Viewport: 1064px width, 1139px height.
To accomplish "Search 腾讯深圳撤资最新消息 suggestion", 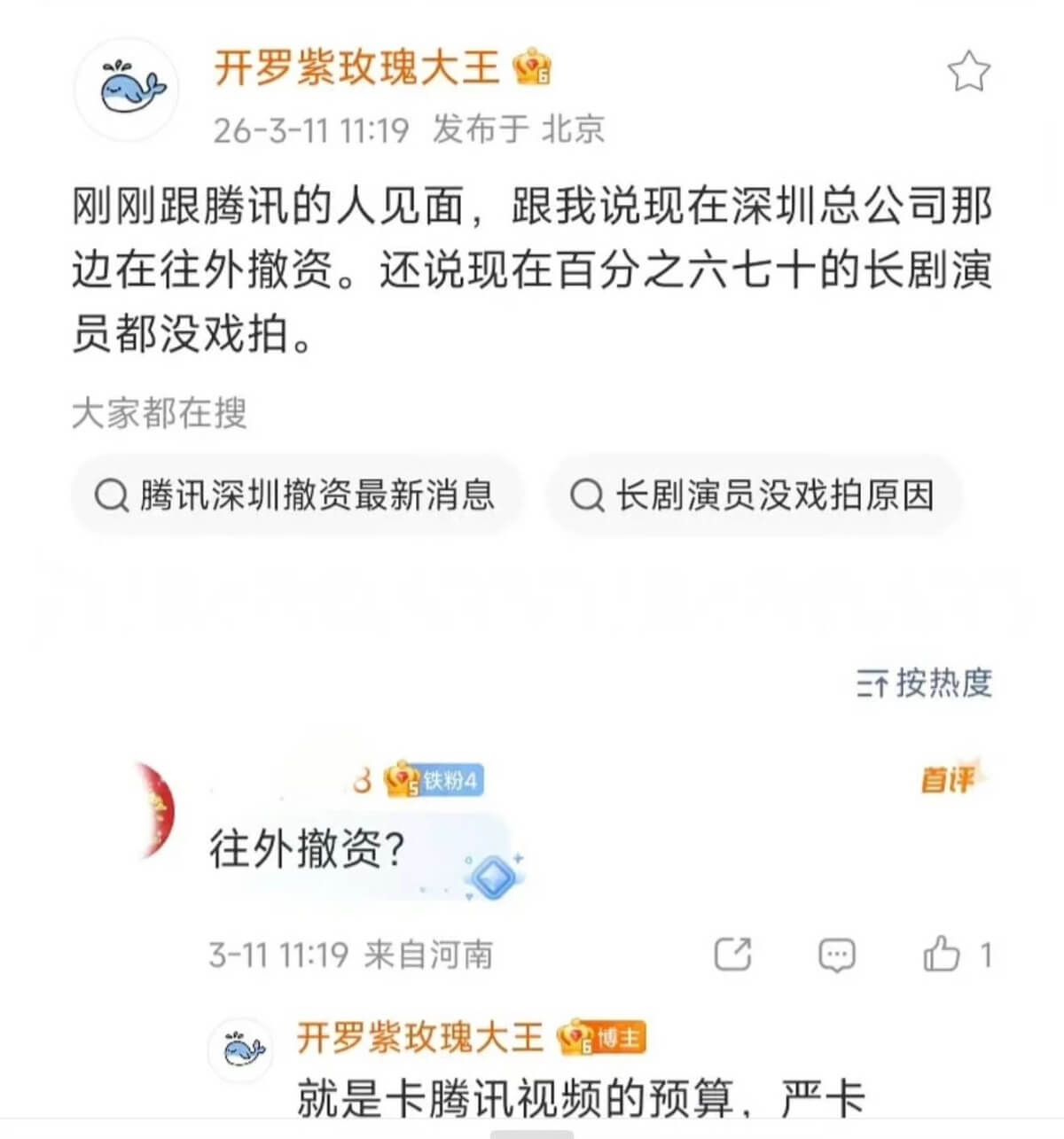I will tap(297, 495).
